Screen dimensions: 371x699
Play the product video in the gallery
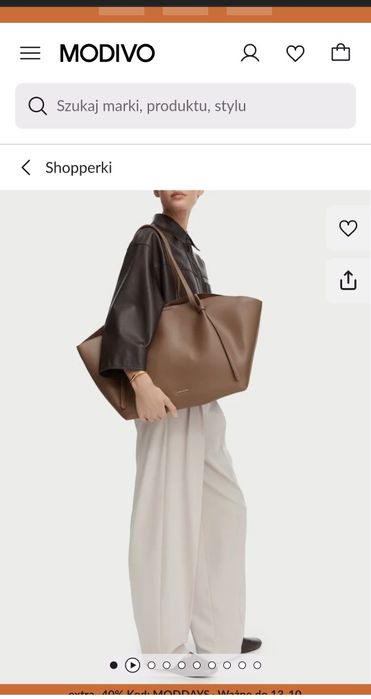click(x=132, y=665)
